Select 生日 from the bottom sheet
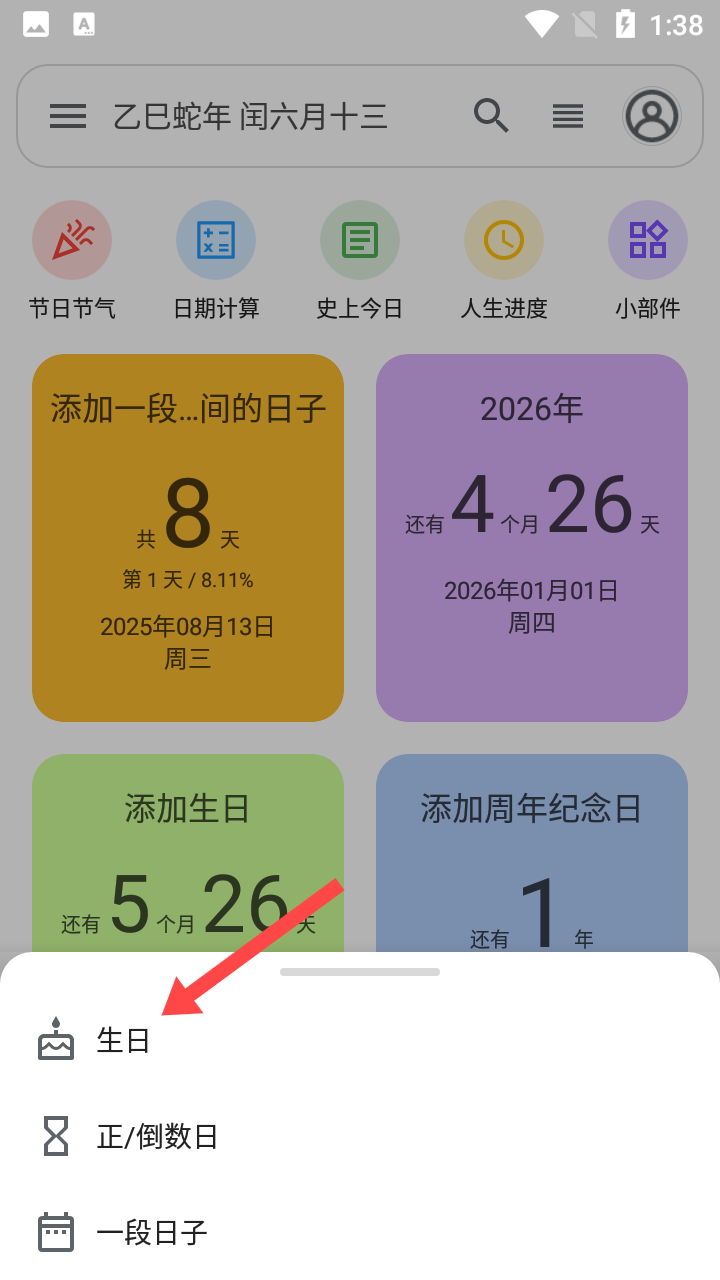Image resolution: width=720 pixels, height=1280 pixels. click(123, 1039)
